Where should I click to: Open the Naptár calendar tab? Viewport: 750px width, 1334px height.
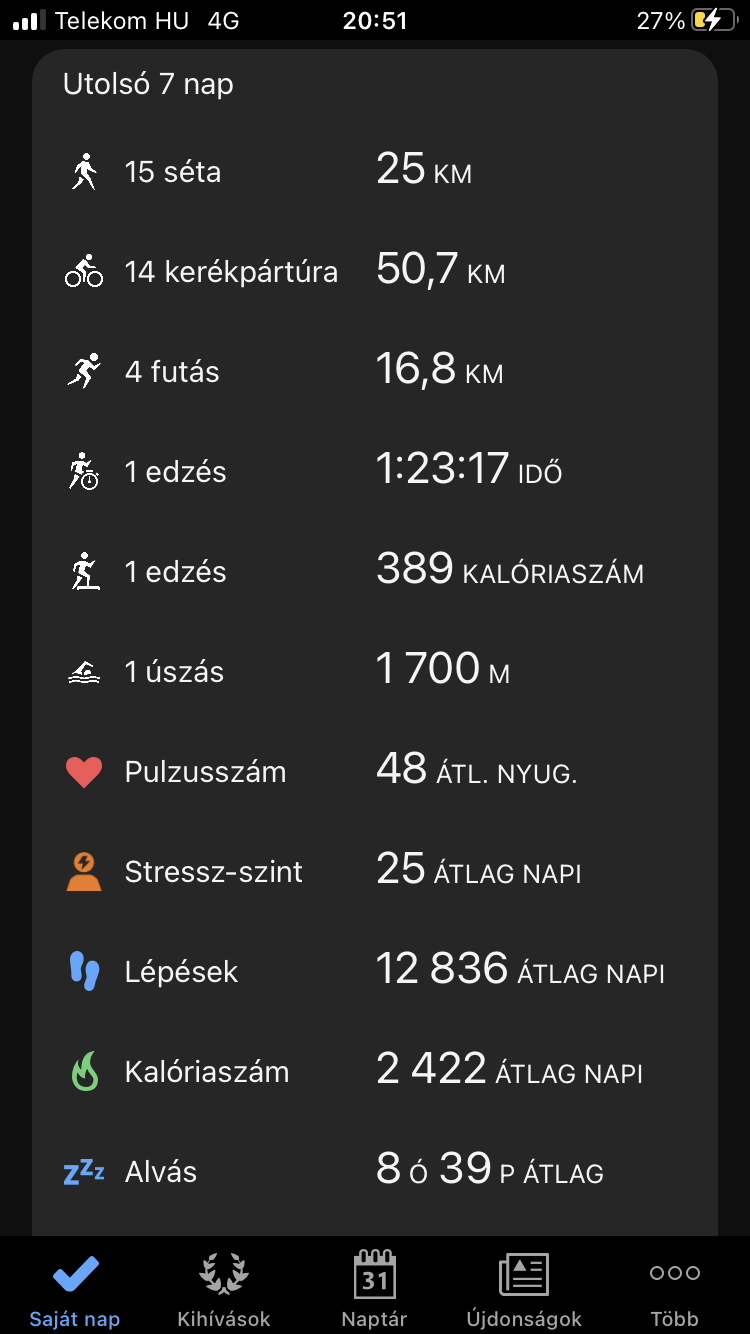374,1288
